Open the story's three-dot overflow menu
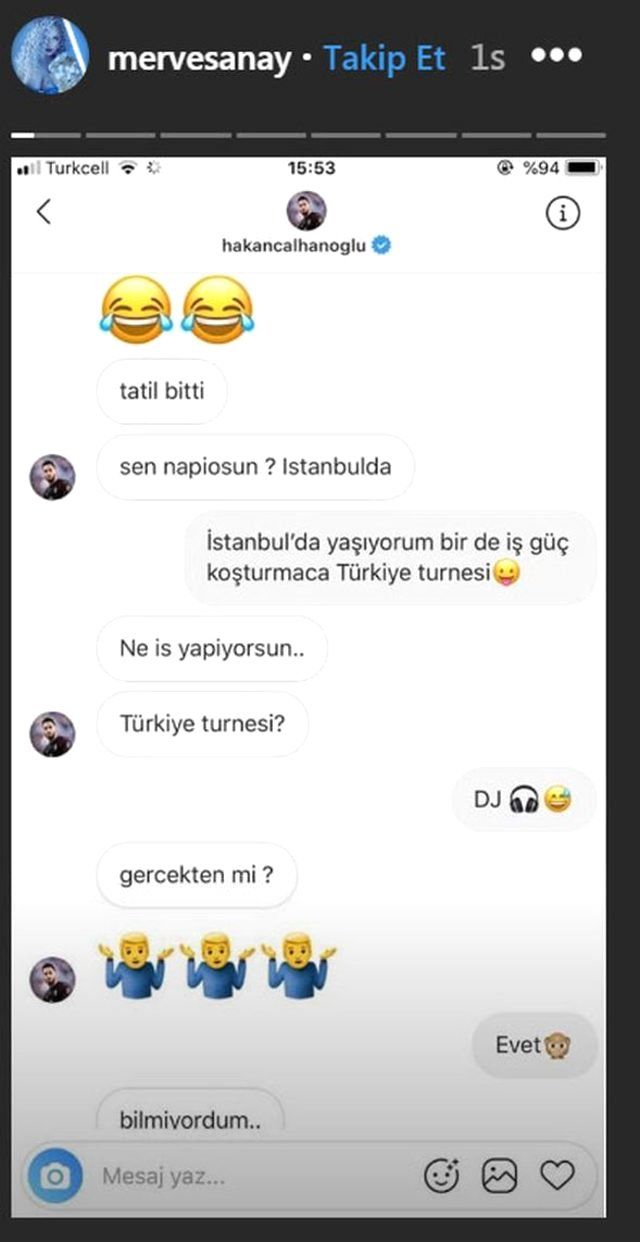 click(556, 55)
